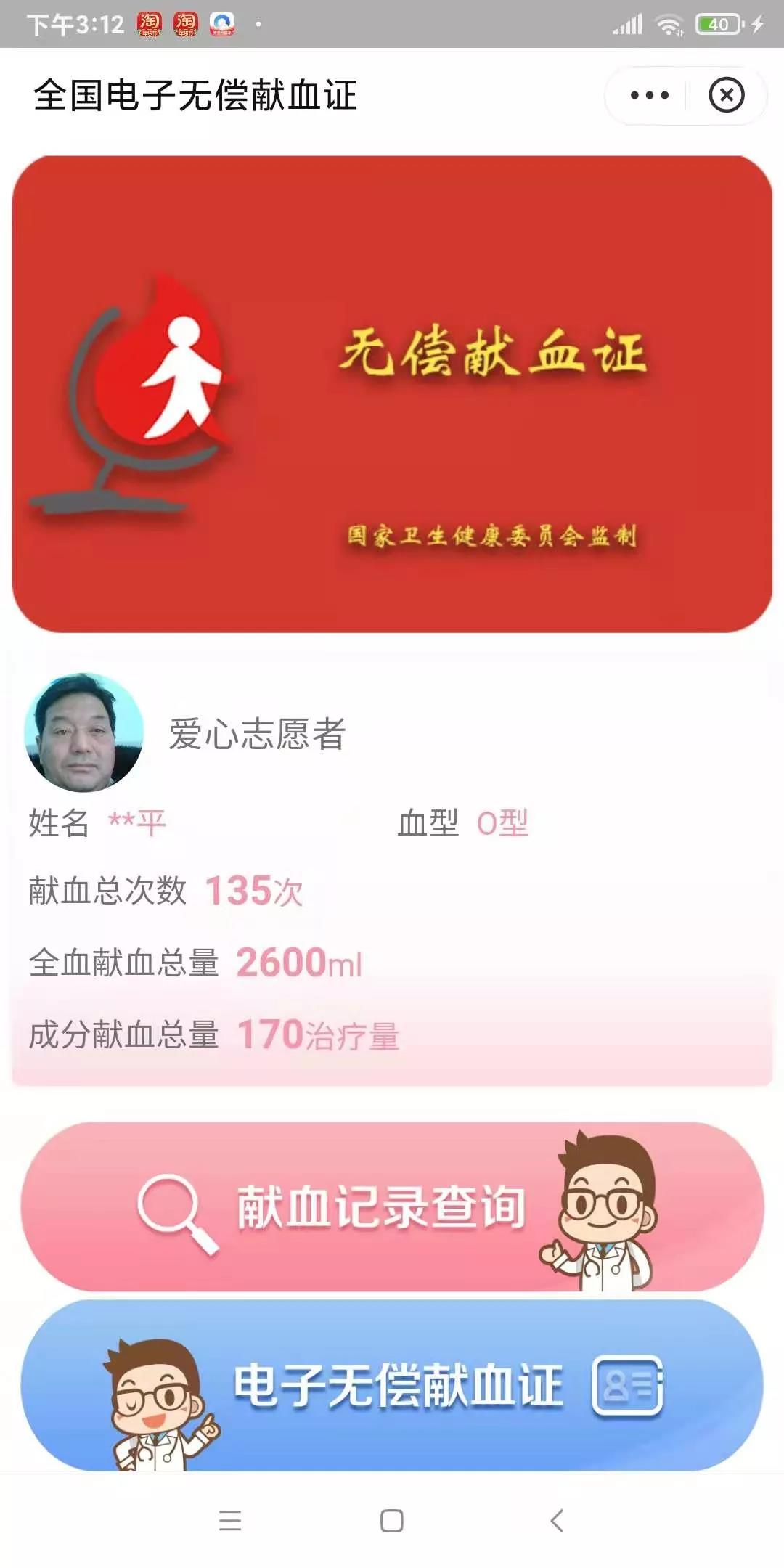Open the mini program overflow menu
Viewport: 784px width, 1568px height.
click(x=649, y=95)
